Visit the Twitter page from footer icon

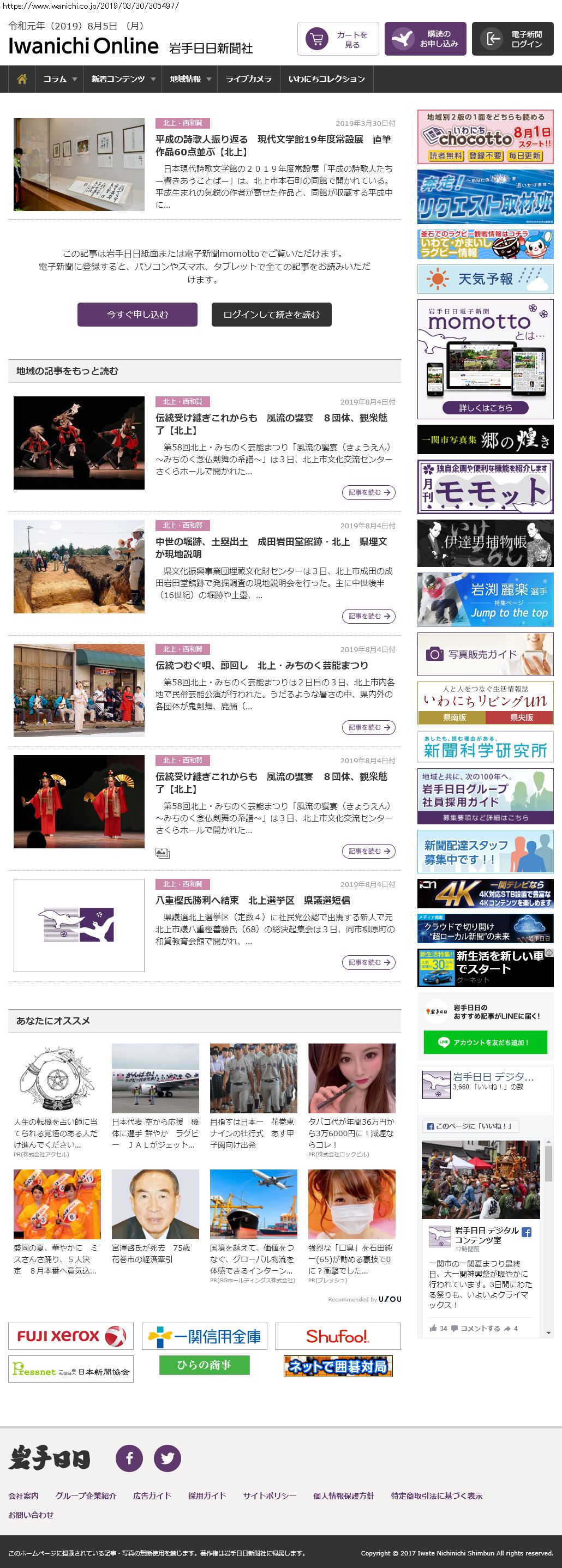click(x=168, y=1458)
